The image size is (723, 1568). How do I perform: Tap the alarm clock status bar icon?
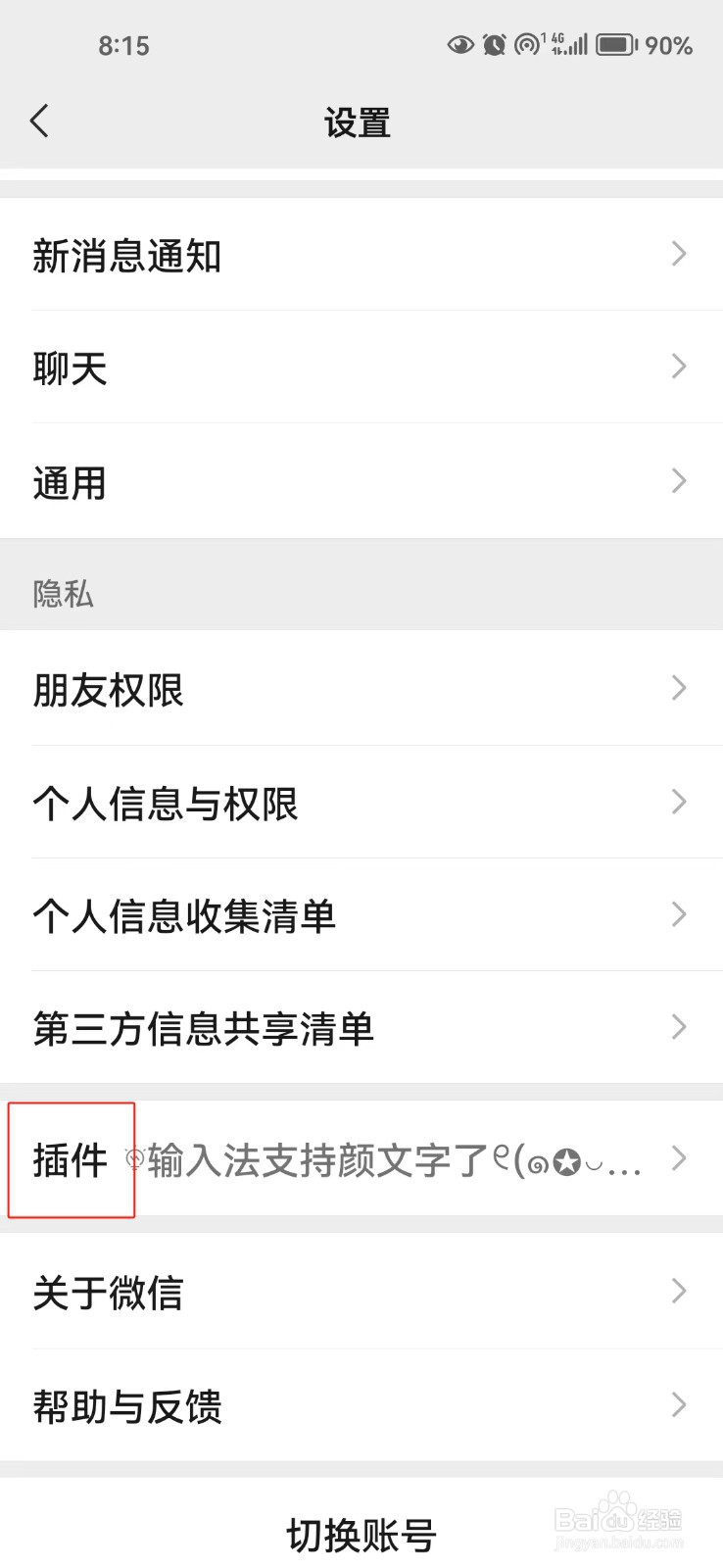coord(494,44)
